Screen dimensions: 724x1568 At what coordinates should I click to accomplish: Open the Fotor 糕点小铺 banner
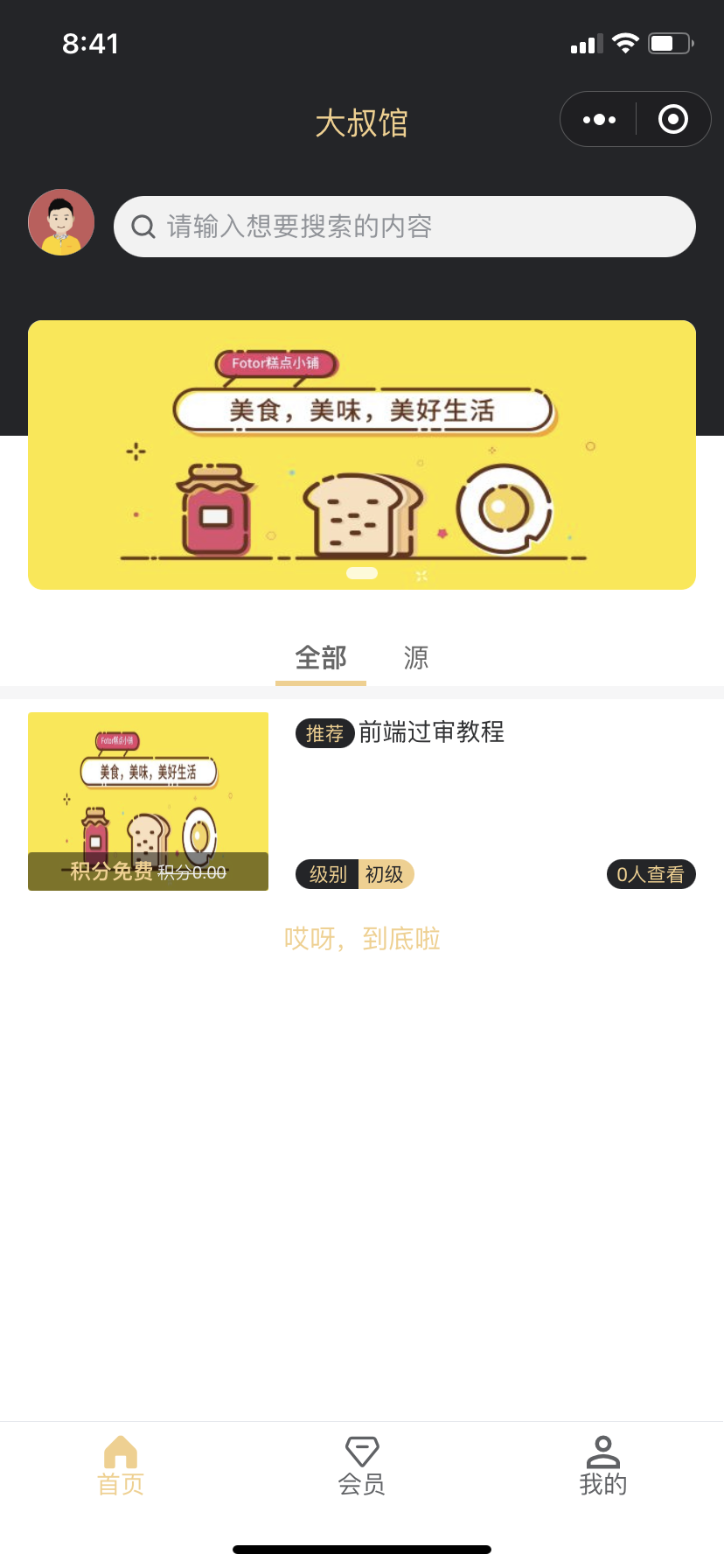click(362, 455)
